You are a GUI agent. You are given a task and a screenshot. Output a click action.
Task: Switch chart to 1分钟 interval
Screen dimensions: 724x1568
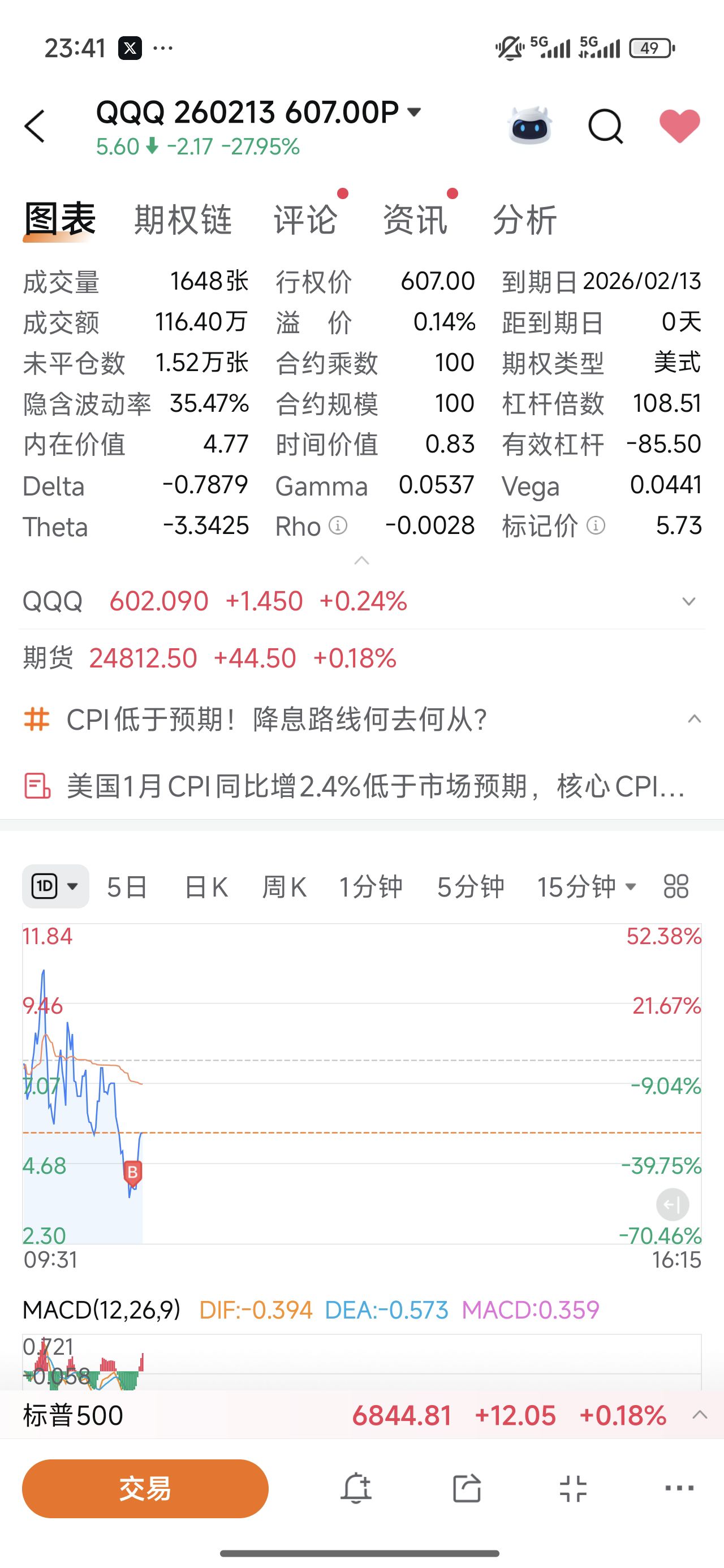[x=370, y=887]
